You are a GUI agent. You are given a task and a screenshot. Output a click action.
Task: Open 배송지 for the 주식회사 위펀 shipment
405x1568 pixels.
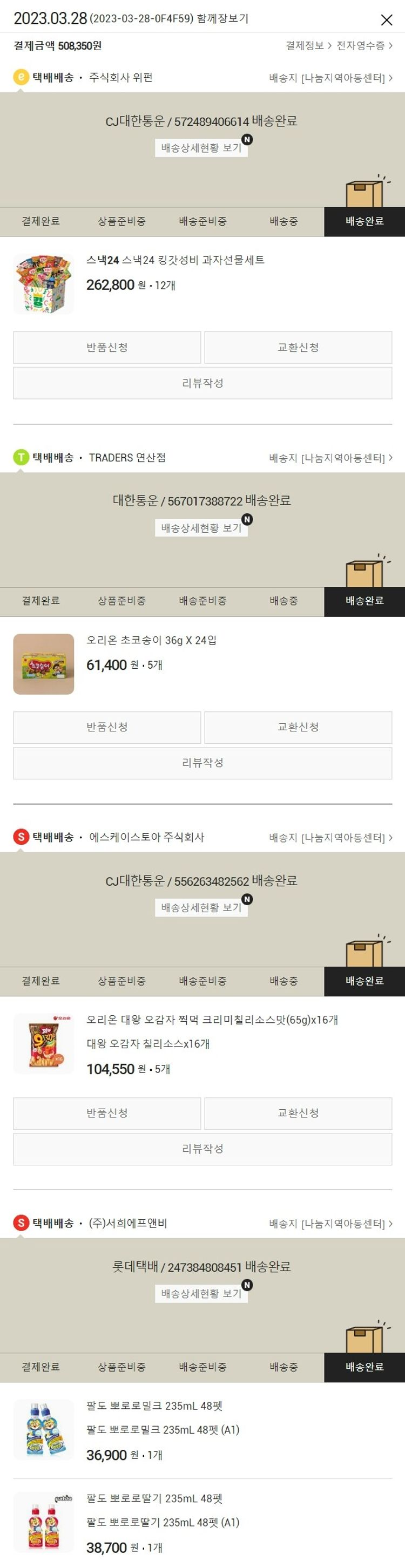pyautogui.click(x=330, y=78)
